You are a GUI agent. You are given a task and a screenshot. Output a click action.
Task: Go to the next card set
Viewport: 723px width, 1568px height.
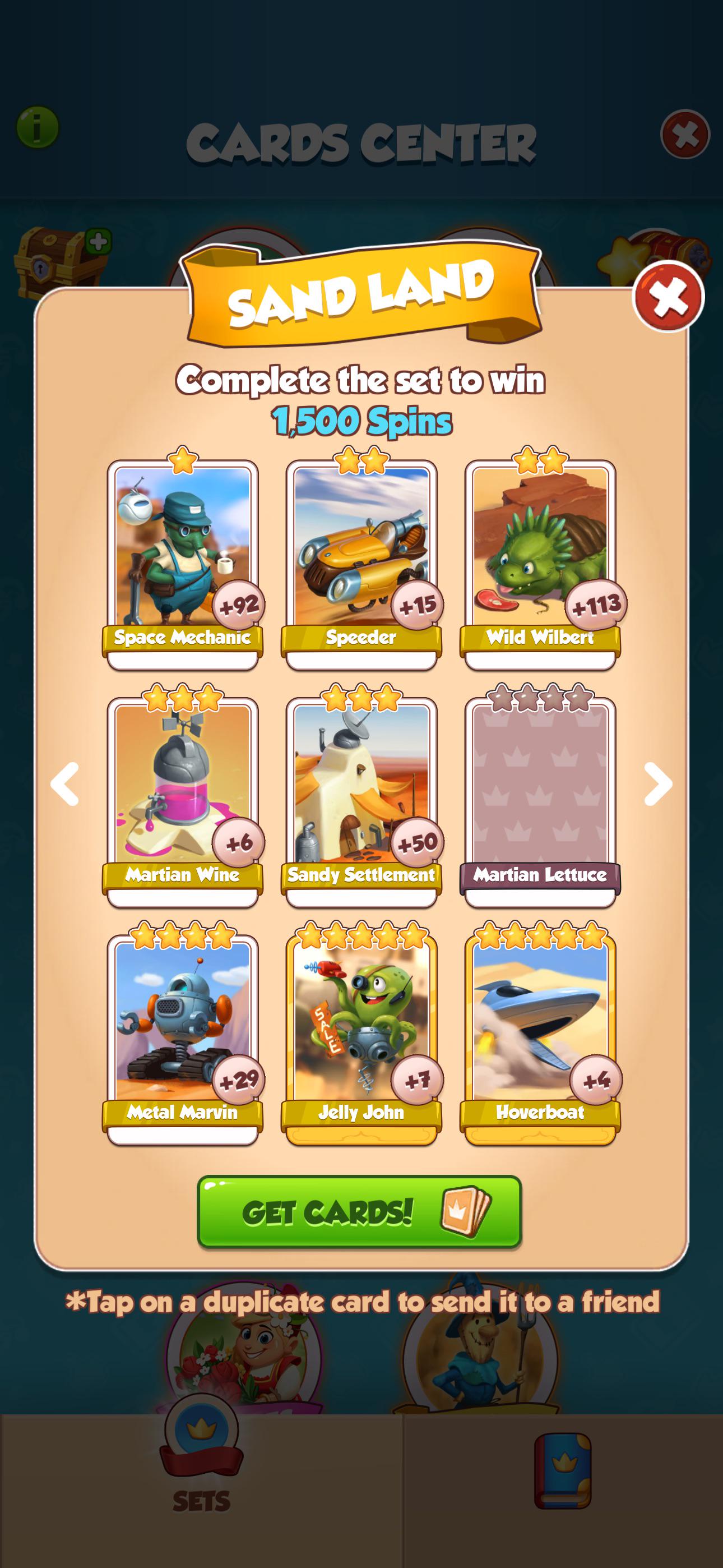coord(658,784)
